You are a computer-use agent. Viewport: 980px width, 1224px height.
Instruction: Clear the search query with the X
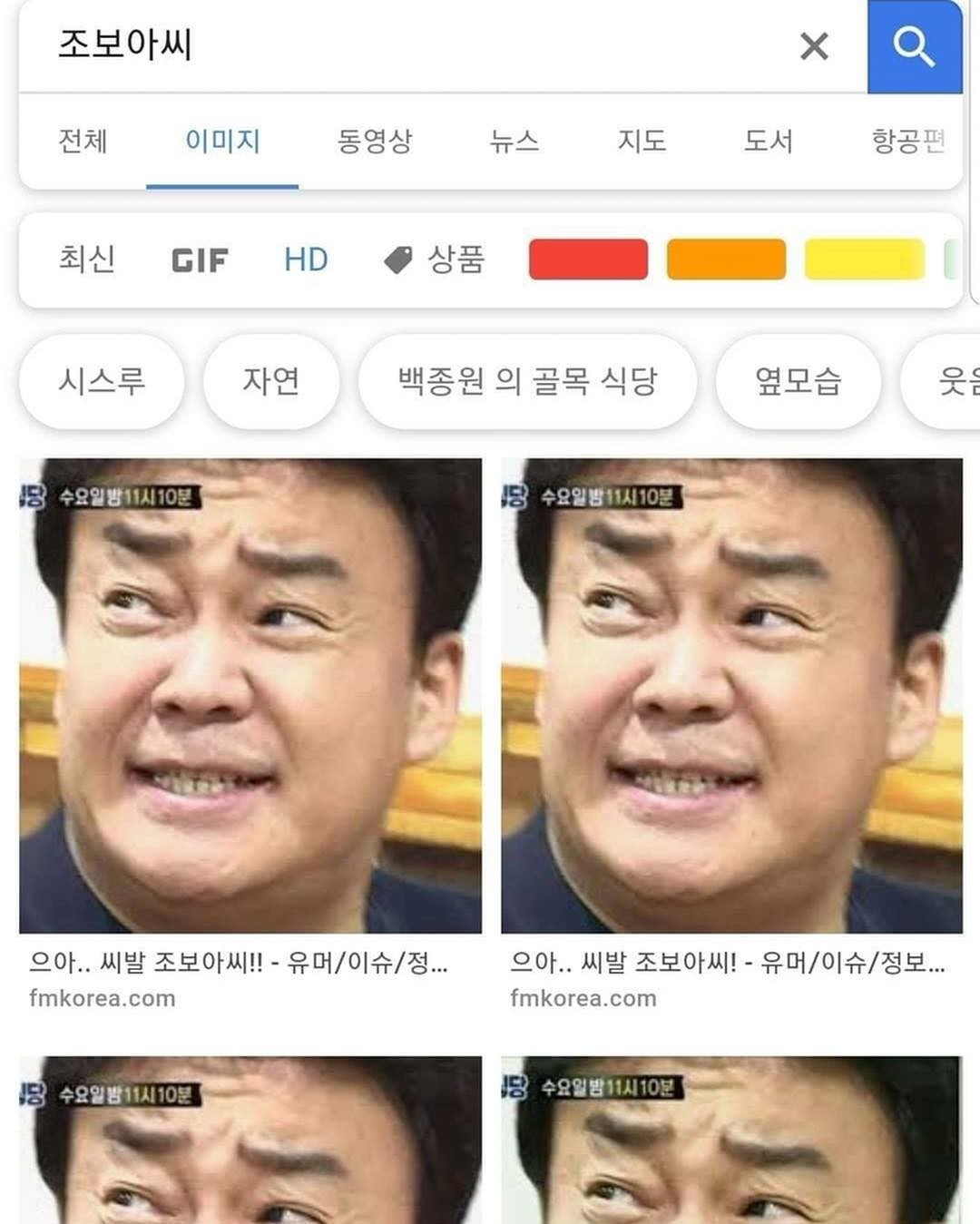click(814, 45)
